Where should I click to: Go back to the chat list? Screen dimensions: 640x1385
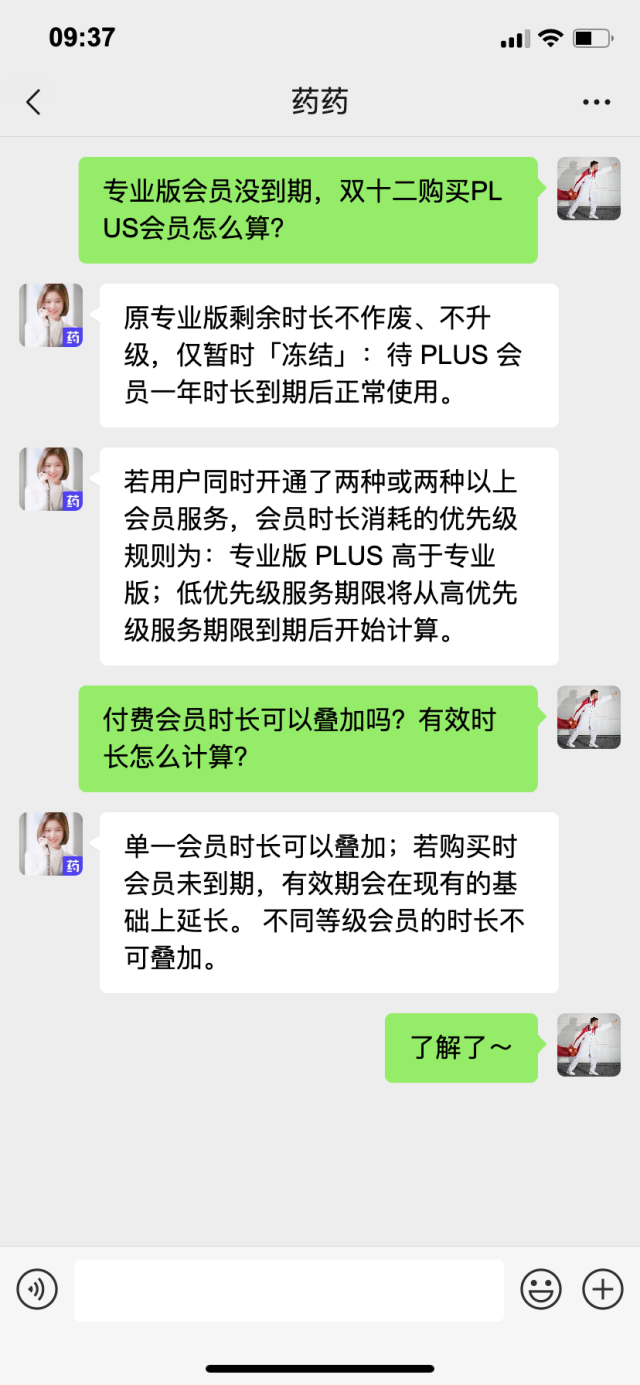click(34, 102)
